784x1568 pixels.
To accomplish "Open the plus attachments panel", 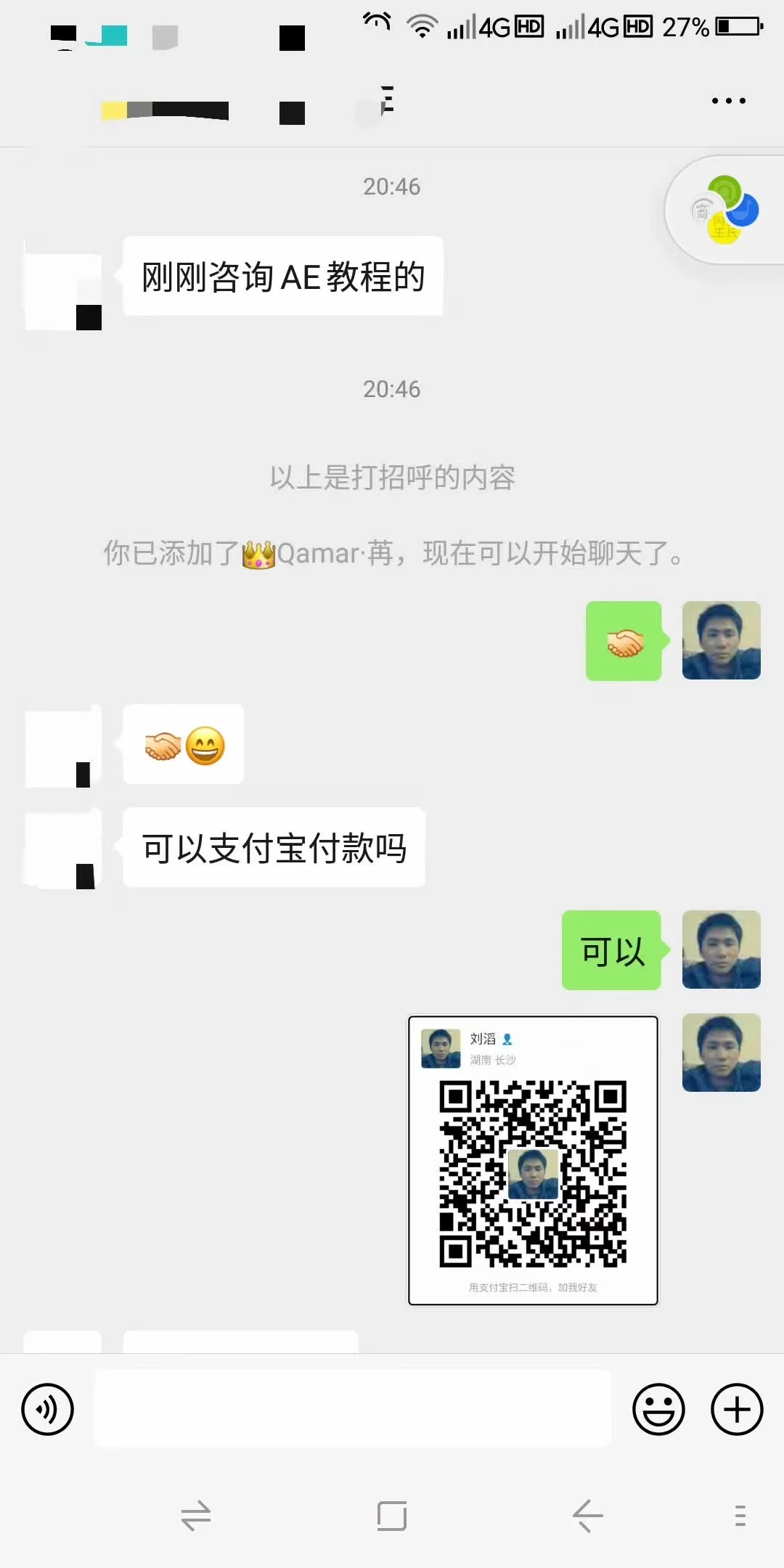I will [737, 1409].
